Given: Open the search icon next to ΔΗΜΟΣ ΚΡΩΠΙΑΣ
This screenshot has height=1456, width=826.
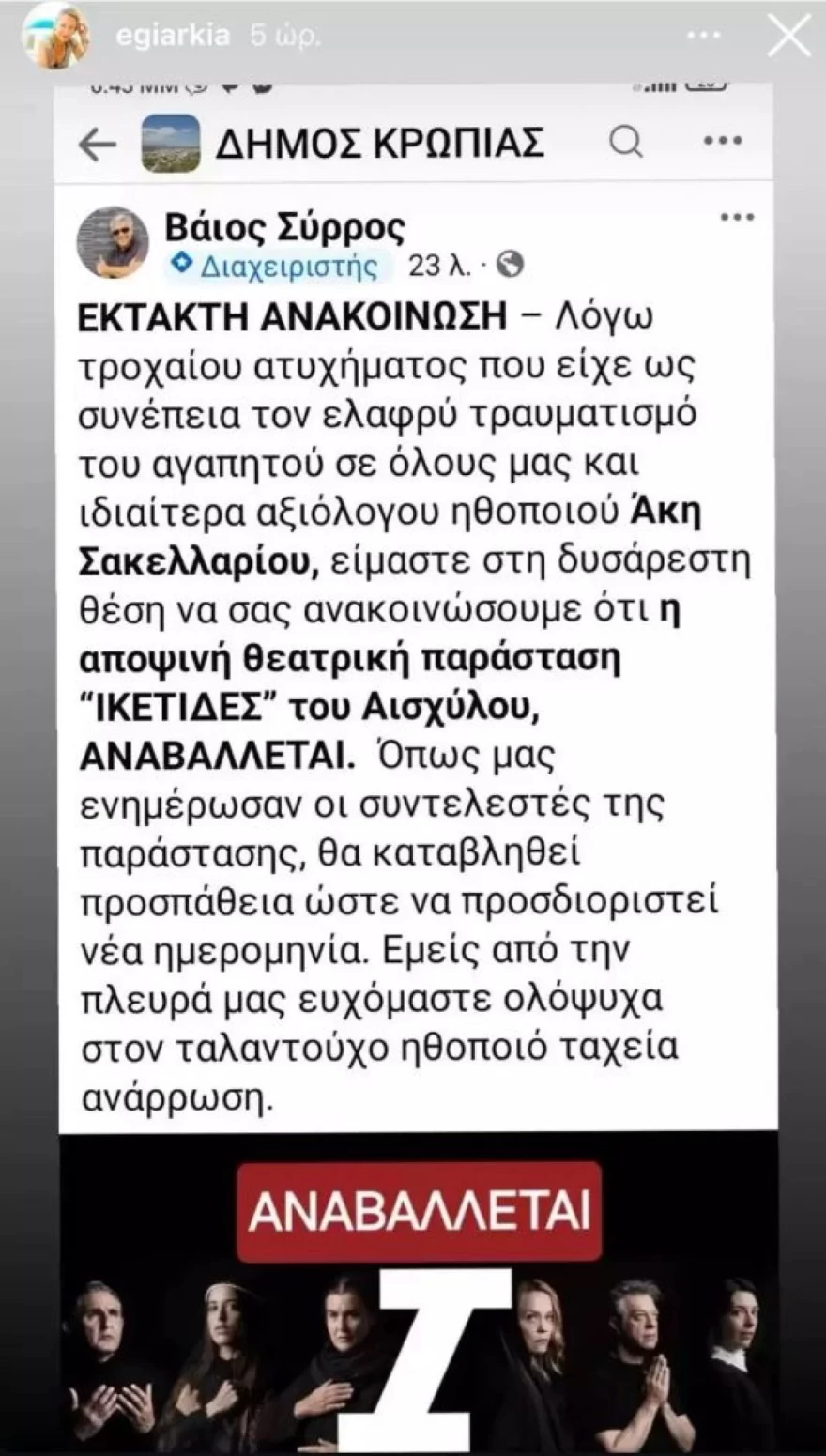Looking at the screenshot, I should click(623, 141).
